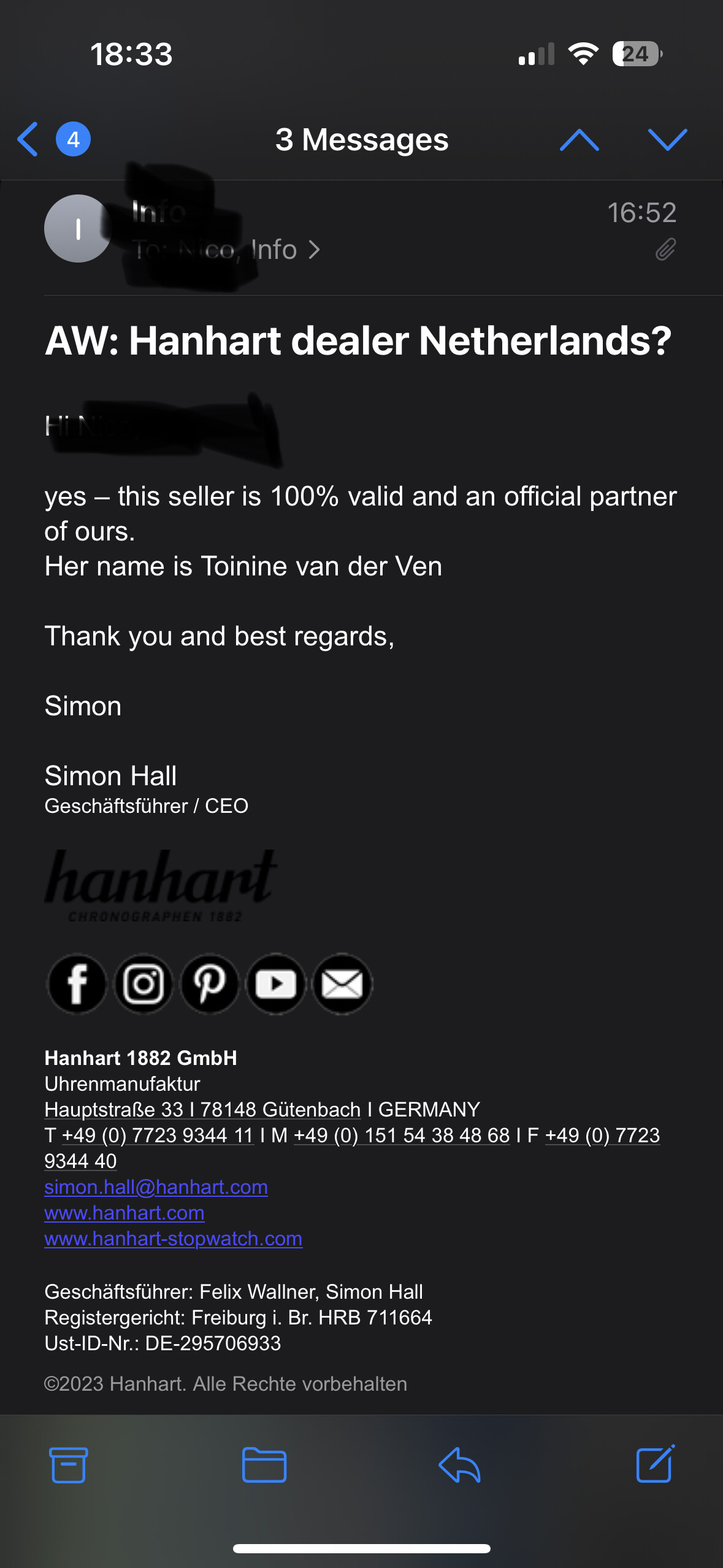Open the www.hanhart.com link
Image resolution: width=723 pixels, height=1568 pixels.
coord(124,1212)
